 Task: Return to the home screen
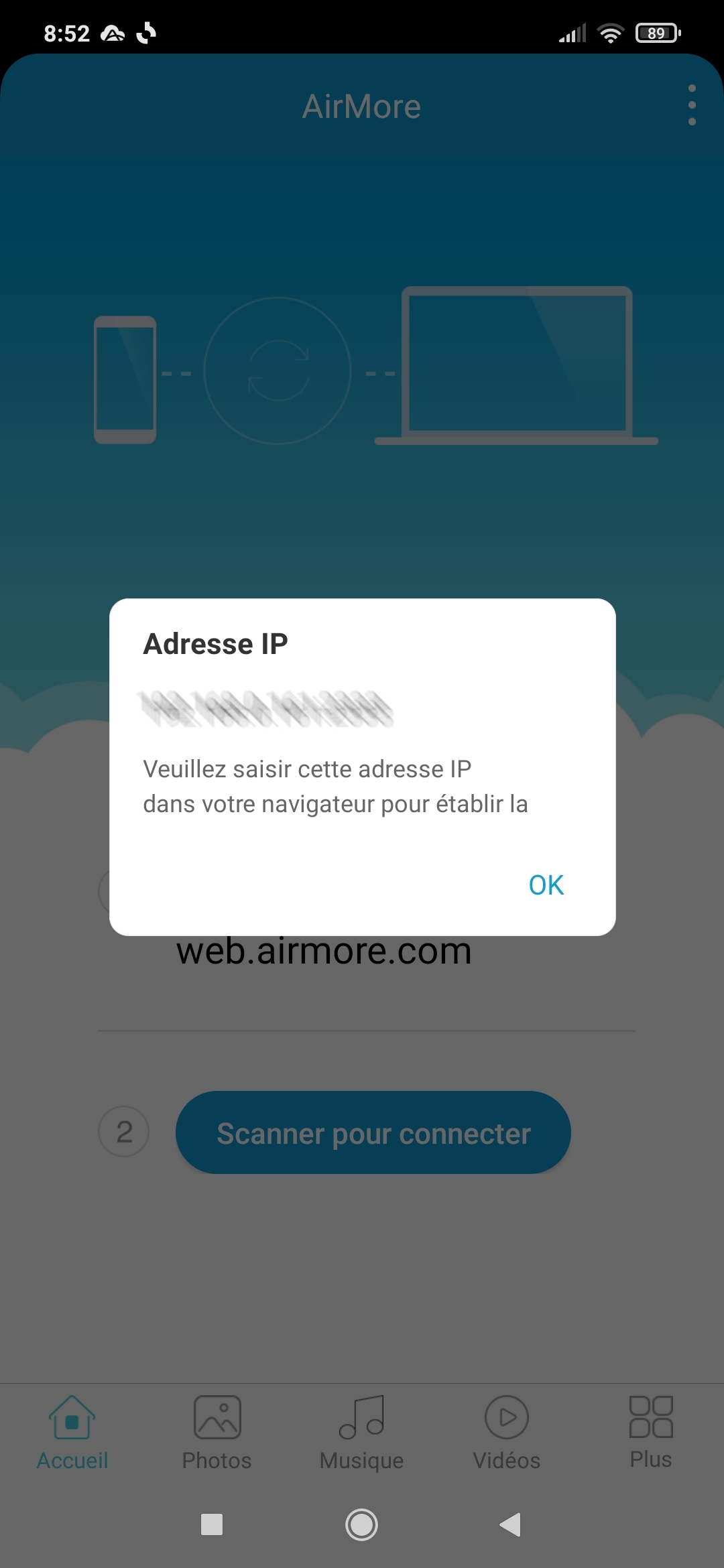point(361,1524)
